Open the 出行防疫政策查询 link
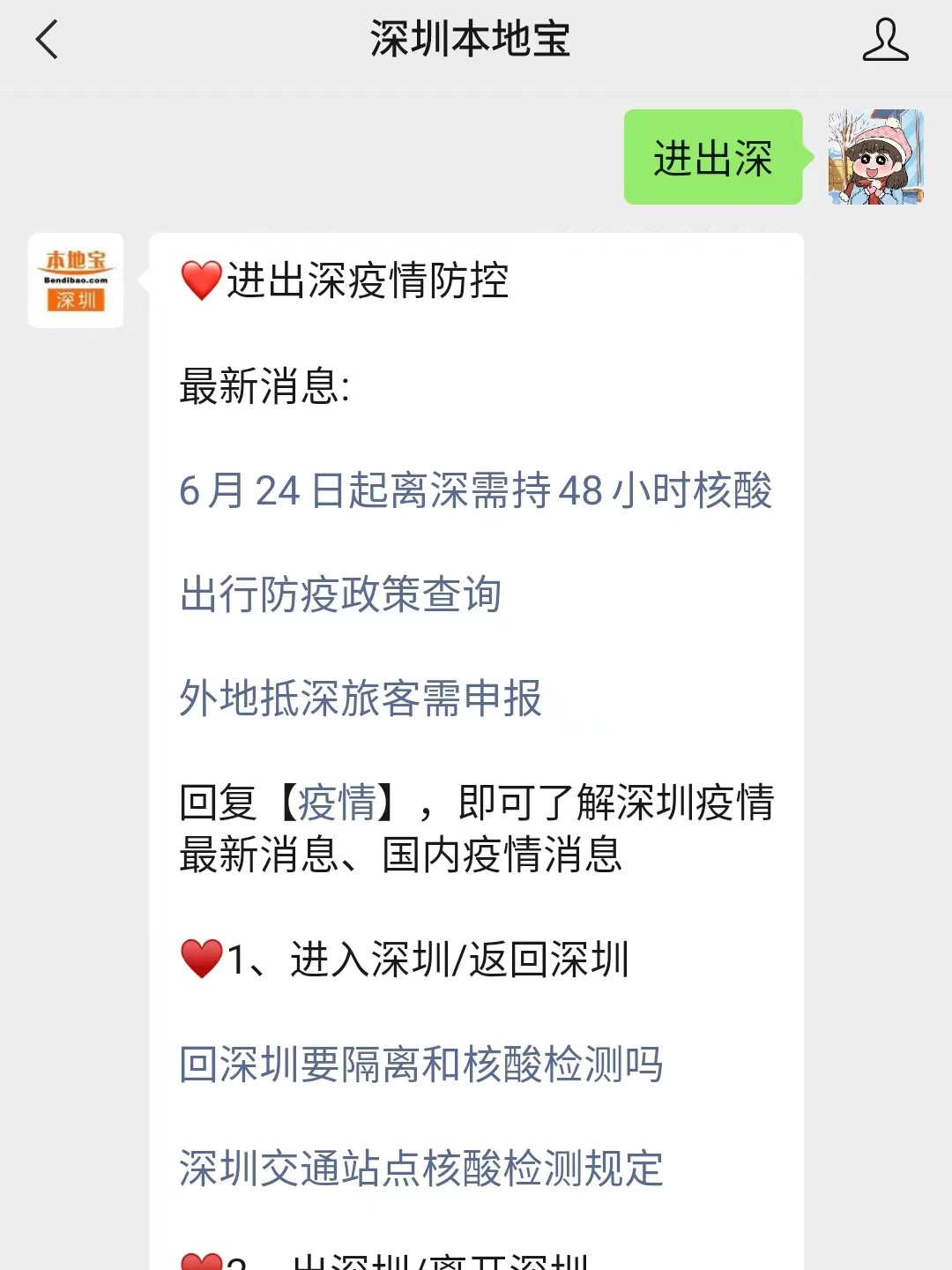952x1270 pixels. [340, 594]
